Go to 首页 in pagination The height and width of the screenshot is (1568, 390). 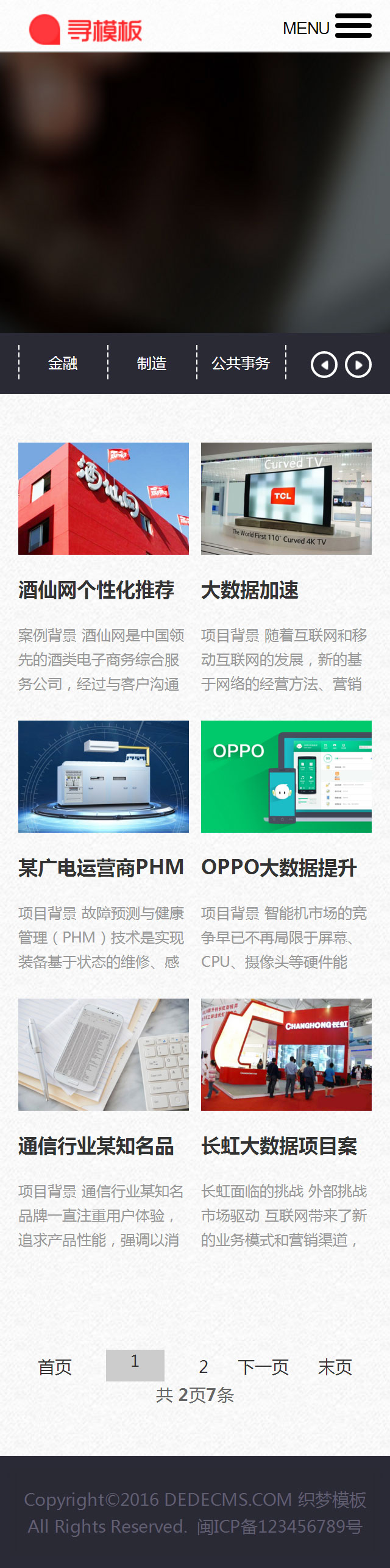[x=55, y=1367]
